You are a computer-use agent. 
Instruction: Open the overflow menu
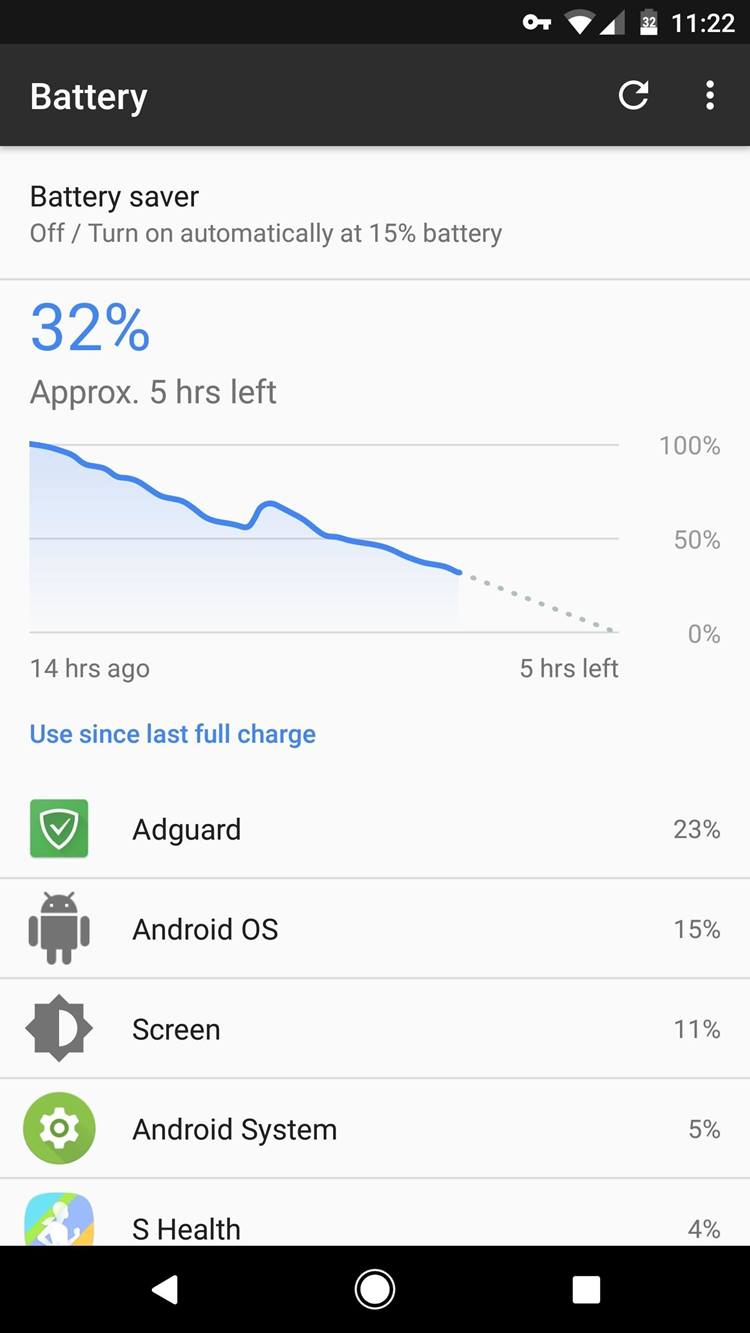click(709, 96)
